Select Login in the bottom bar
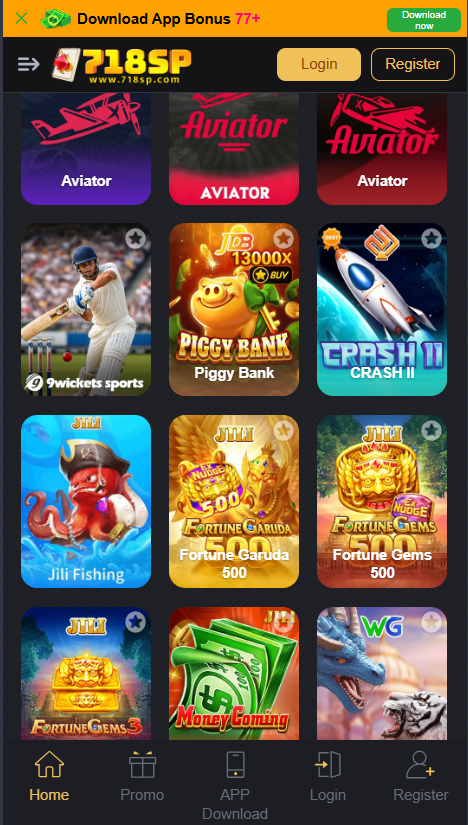 [x=327, y=776]
